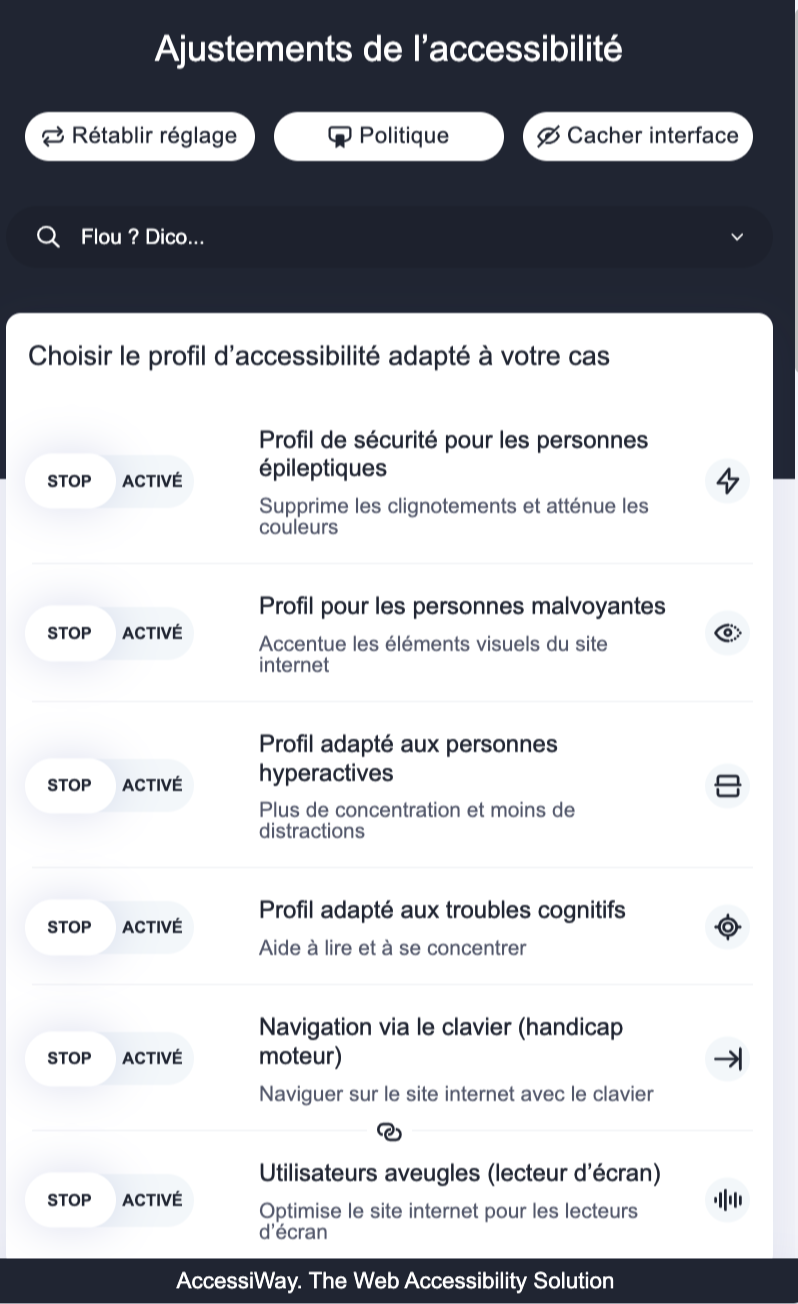This screenshot has width=798, height=1304.
Task: Select ACTIVÉ for Utilisateurs aveugles profile
Action: (x=152, y=1200)
